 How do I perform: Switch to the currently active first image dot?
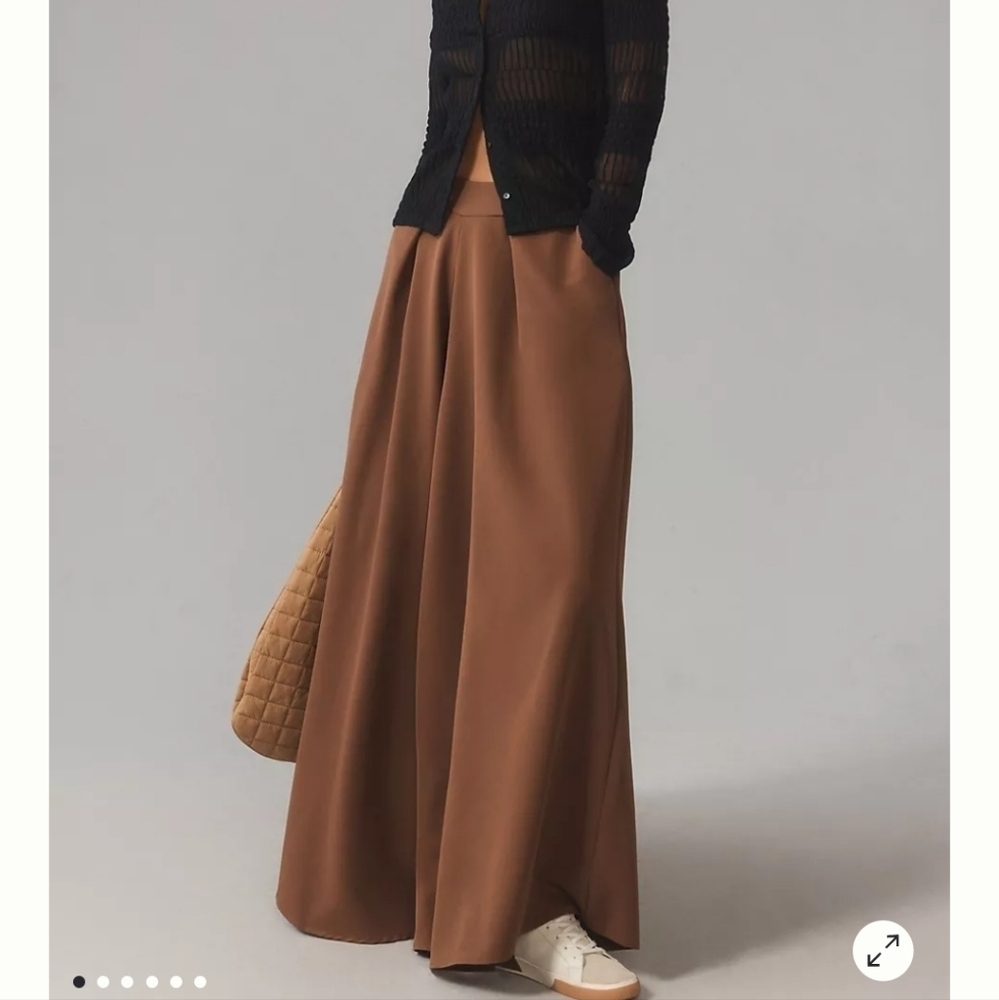click(x=79, y=981)
